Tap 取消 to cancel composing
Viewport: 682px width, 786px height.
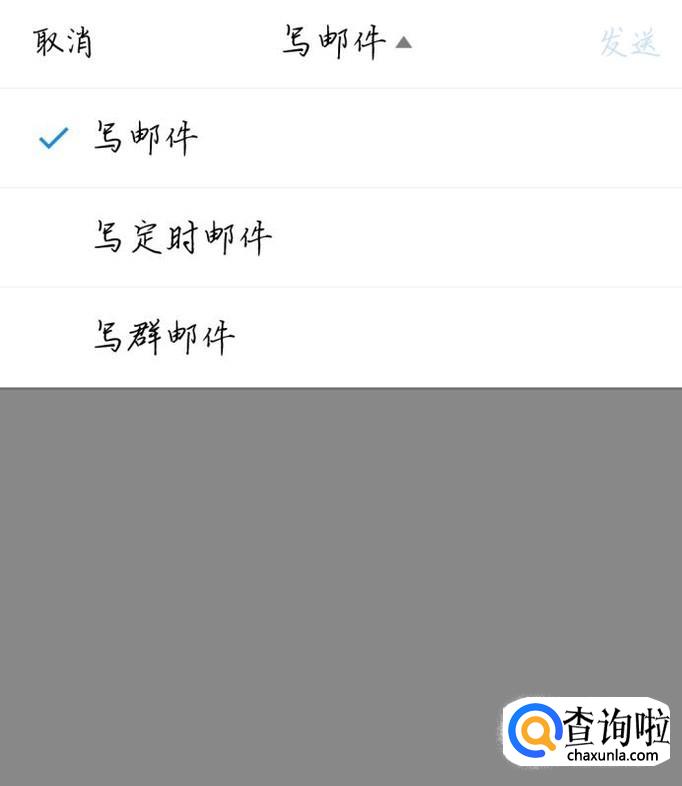pos(64,43)
